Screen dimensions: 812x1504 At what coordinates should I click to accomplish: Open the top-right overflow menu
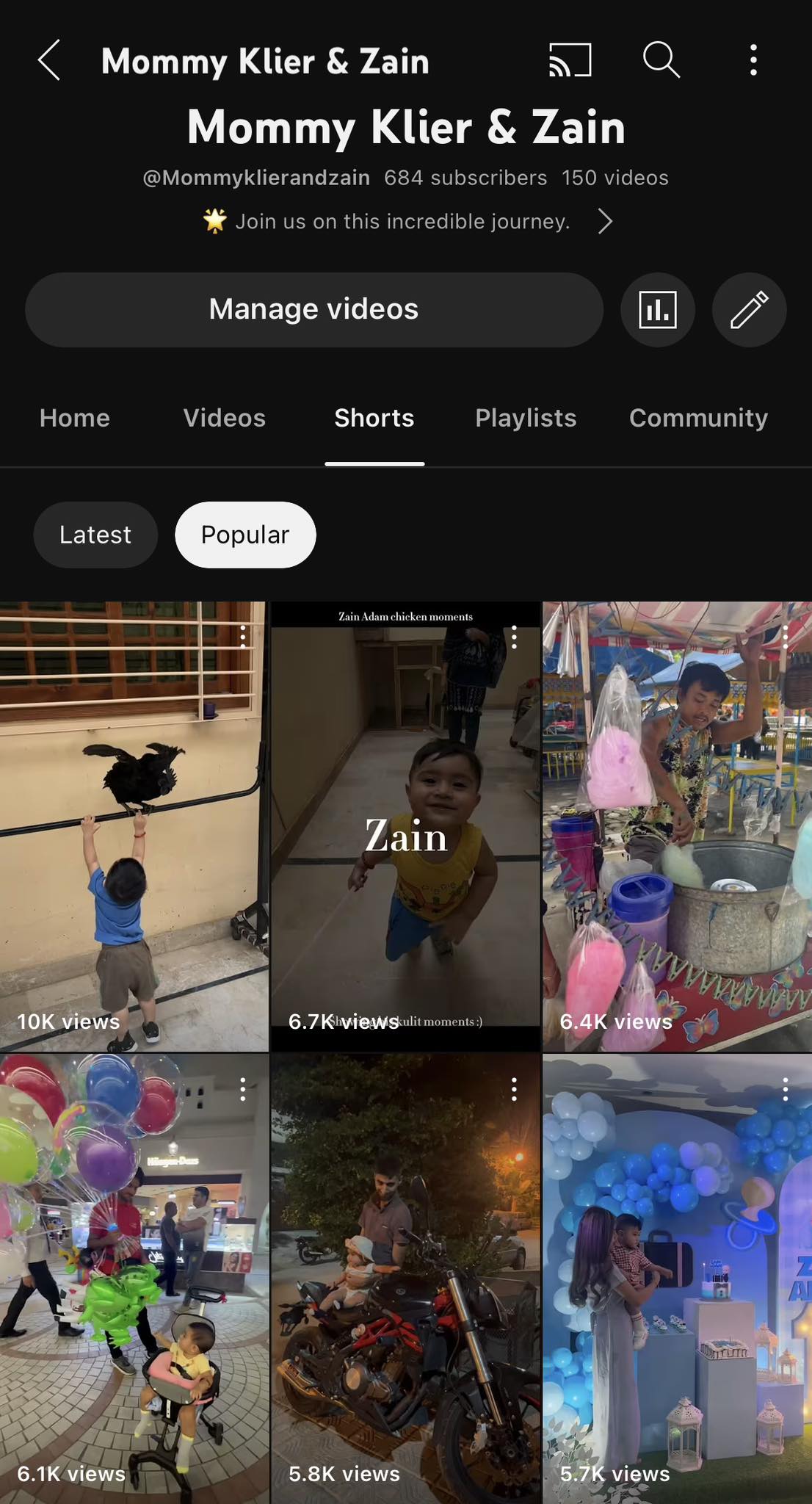753,60
